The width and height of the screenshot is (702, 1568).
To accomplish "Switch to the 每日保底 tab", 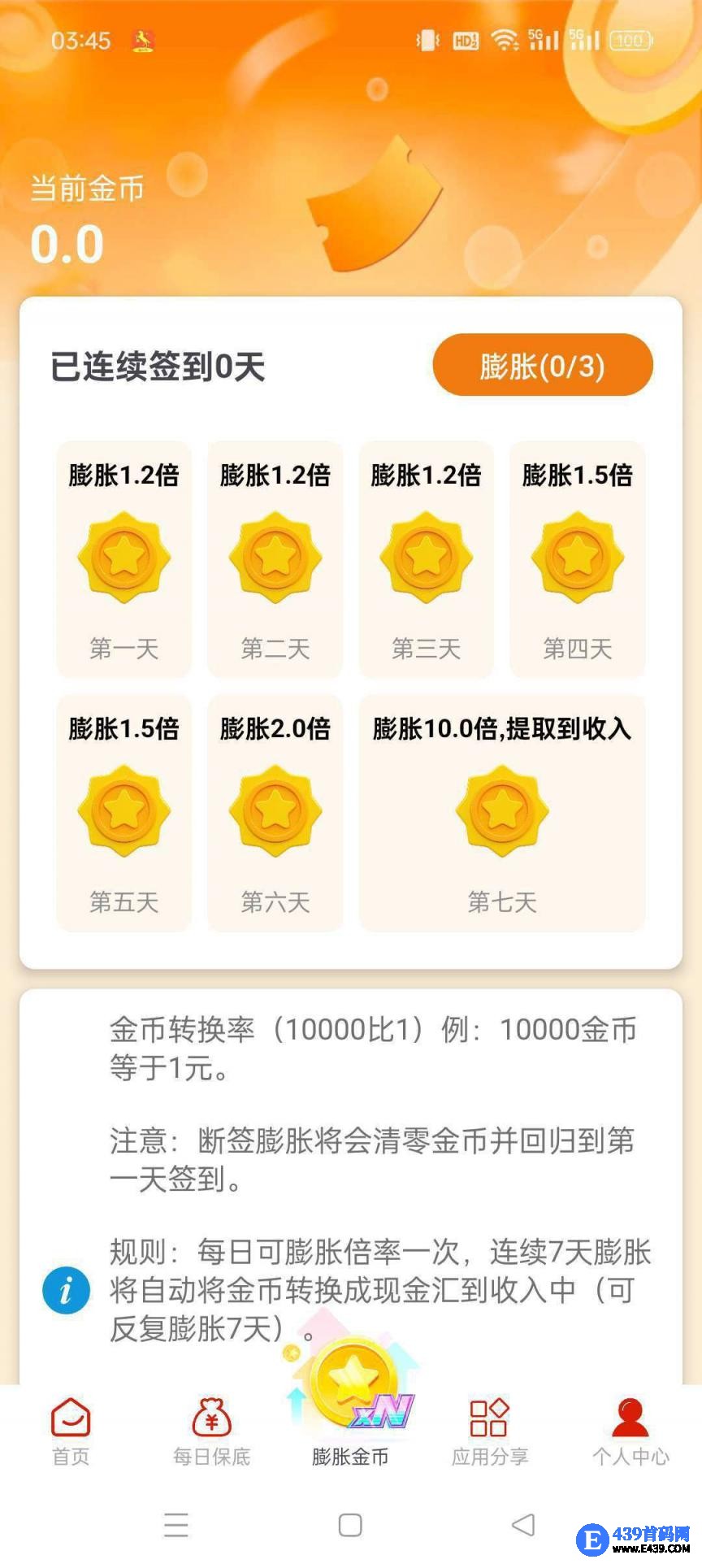I will (x=211, y=1432).
